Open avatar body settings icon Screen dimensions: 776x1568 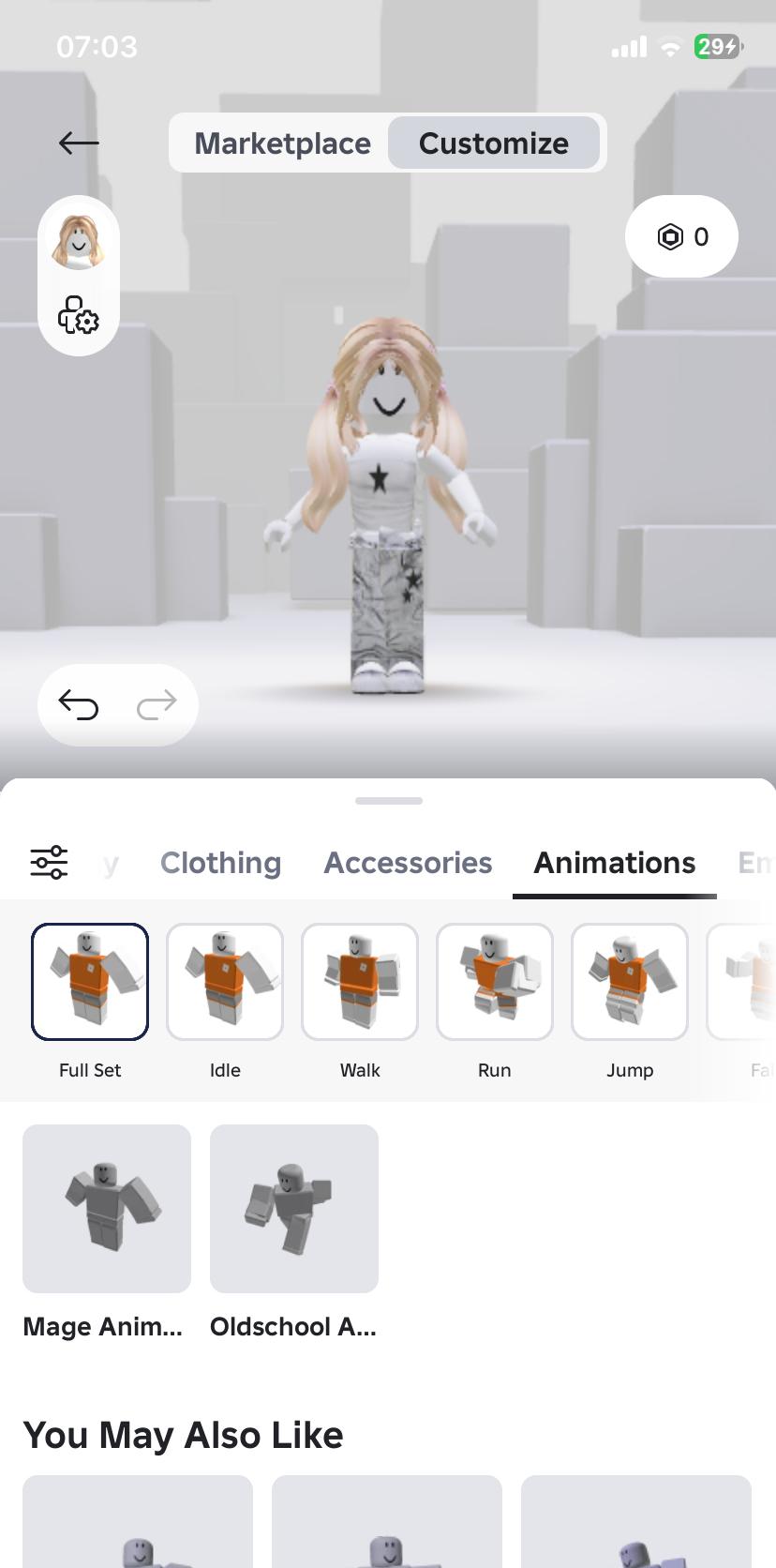pyautogui.click(x=79, y=316)
